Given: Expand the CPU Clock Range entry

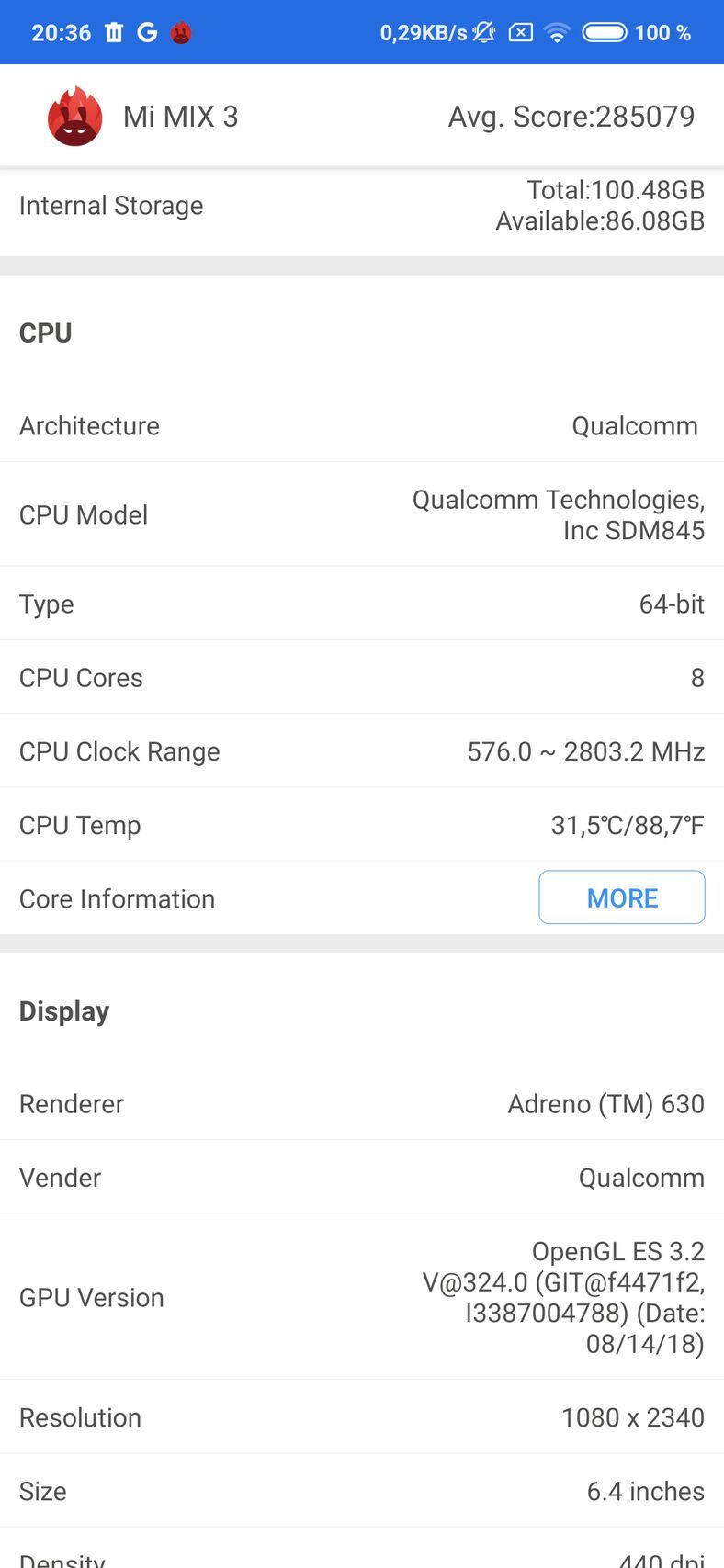Looking at the screenshot, I should click(x=362, y=750).
